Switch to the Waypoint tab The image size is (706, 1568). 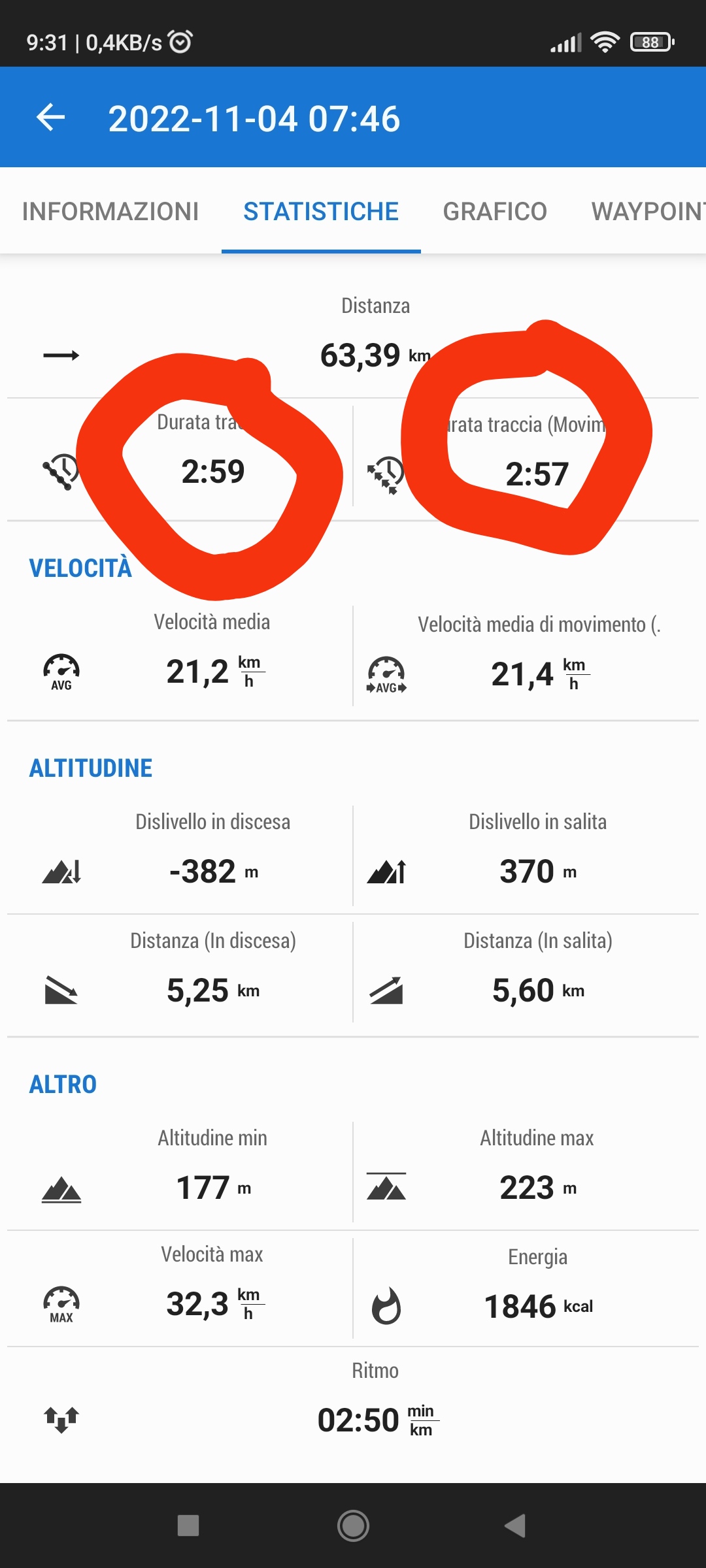click(x=647, y=211)
